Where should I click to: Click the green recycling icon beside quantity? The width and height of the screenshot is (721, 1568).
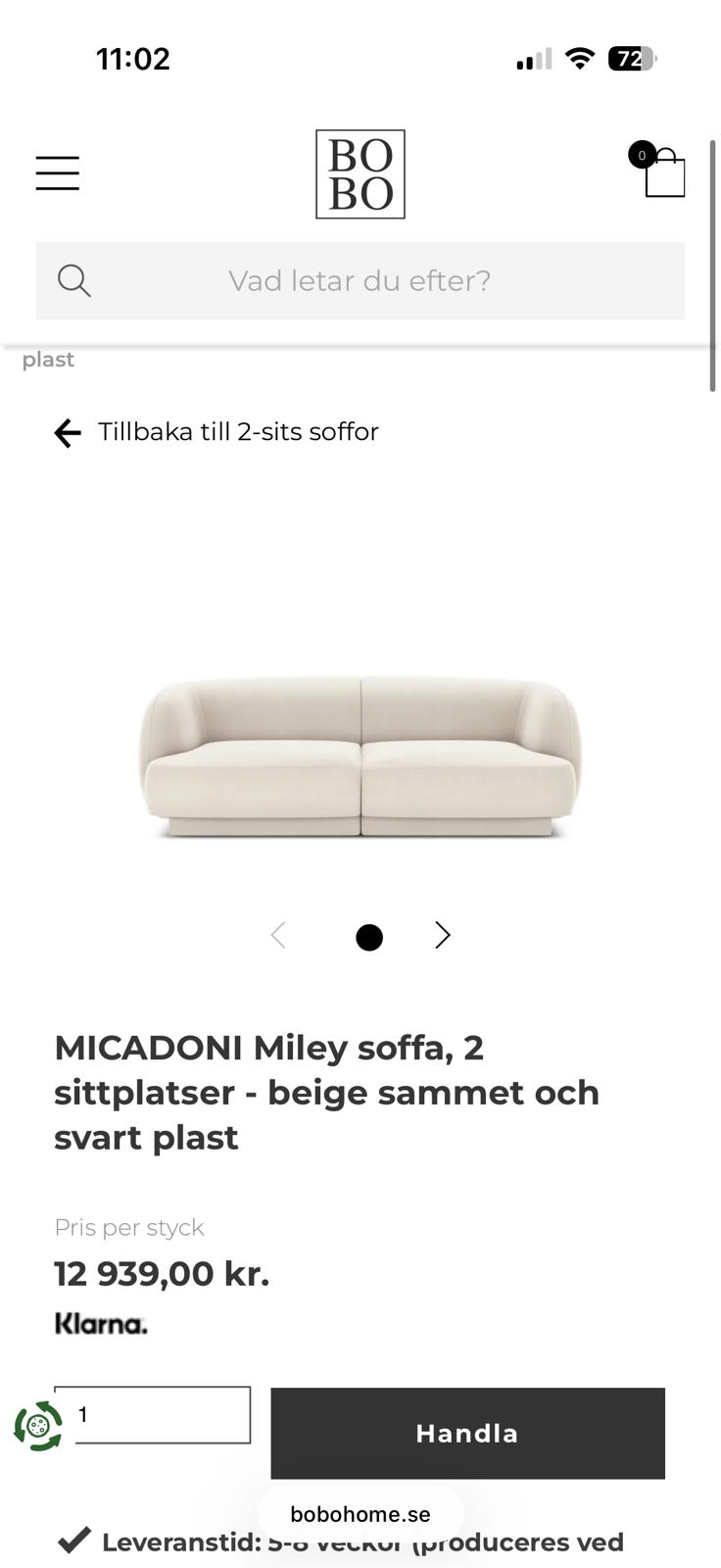(x=35, y=1419)
